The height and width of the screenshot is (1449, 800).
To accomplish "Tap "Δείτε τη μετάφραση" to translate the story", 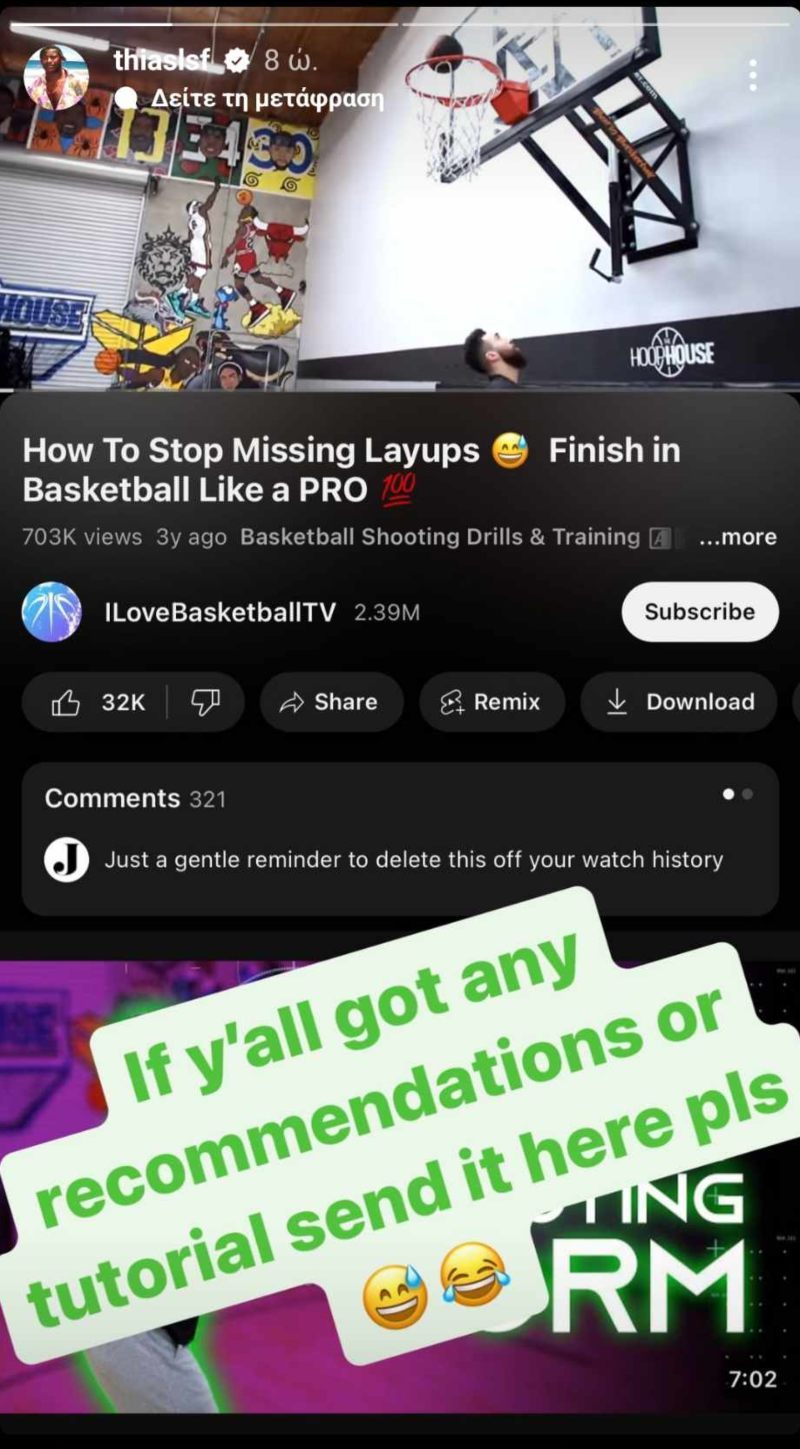I will tap(266, 98).
